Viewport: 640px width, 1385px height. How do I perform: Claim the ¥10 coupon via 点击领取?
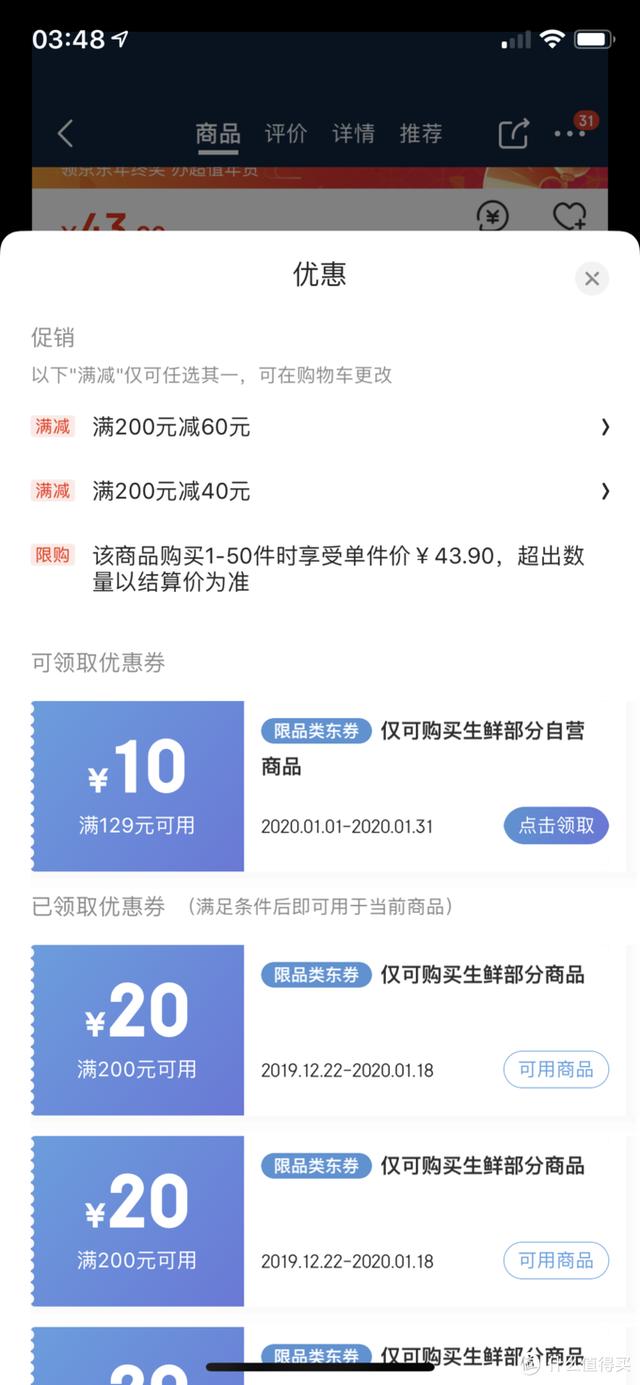pos(556,826)
